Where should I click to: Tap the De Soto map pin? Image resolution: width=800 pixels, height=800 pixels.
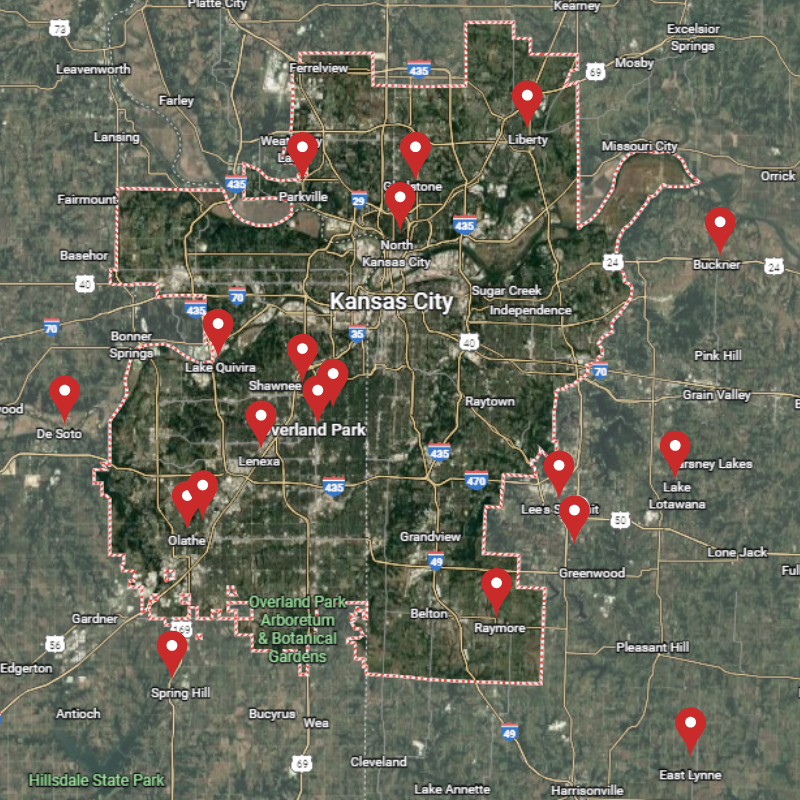point(65,394)
